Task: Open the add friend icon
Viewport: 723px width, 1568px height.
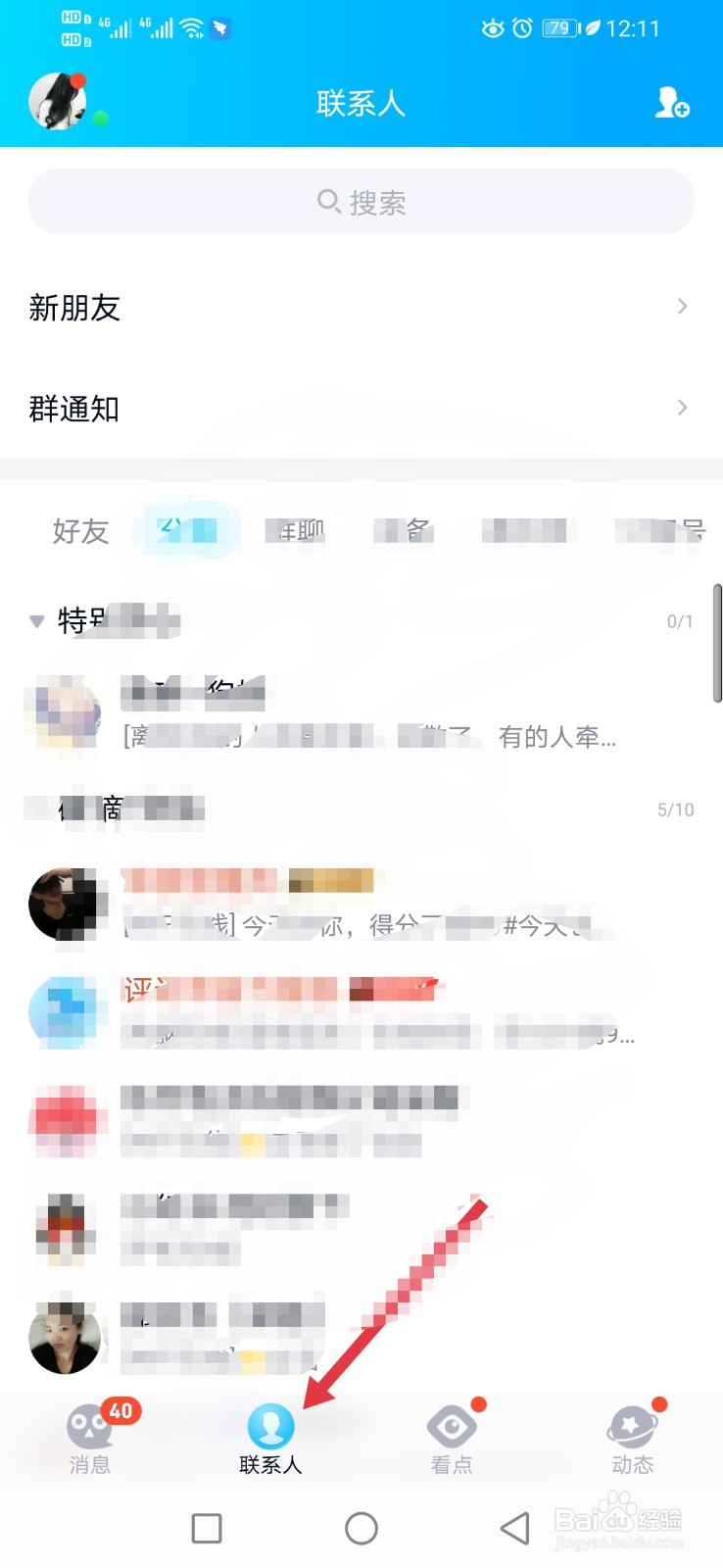Action: [670, 103]
